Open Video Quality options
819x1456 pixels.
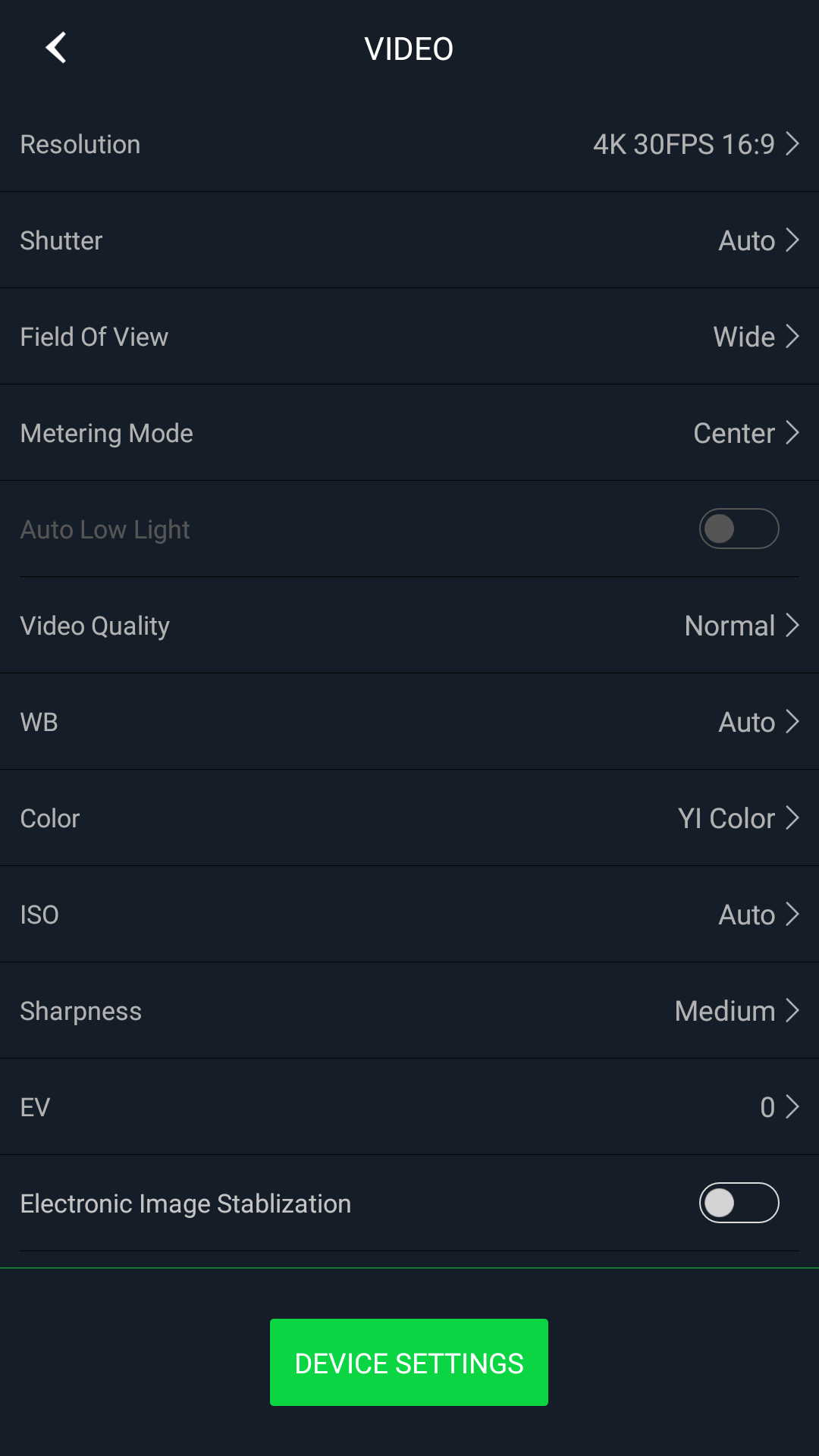point(409,626)
